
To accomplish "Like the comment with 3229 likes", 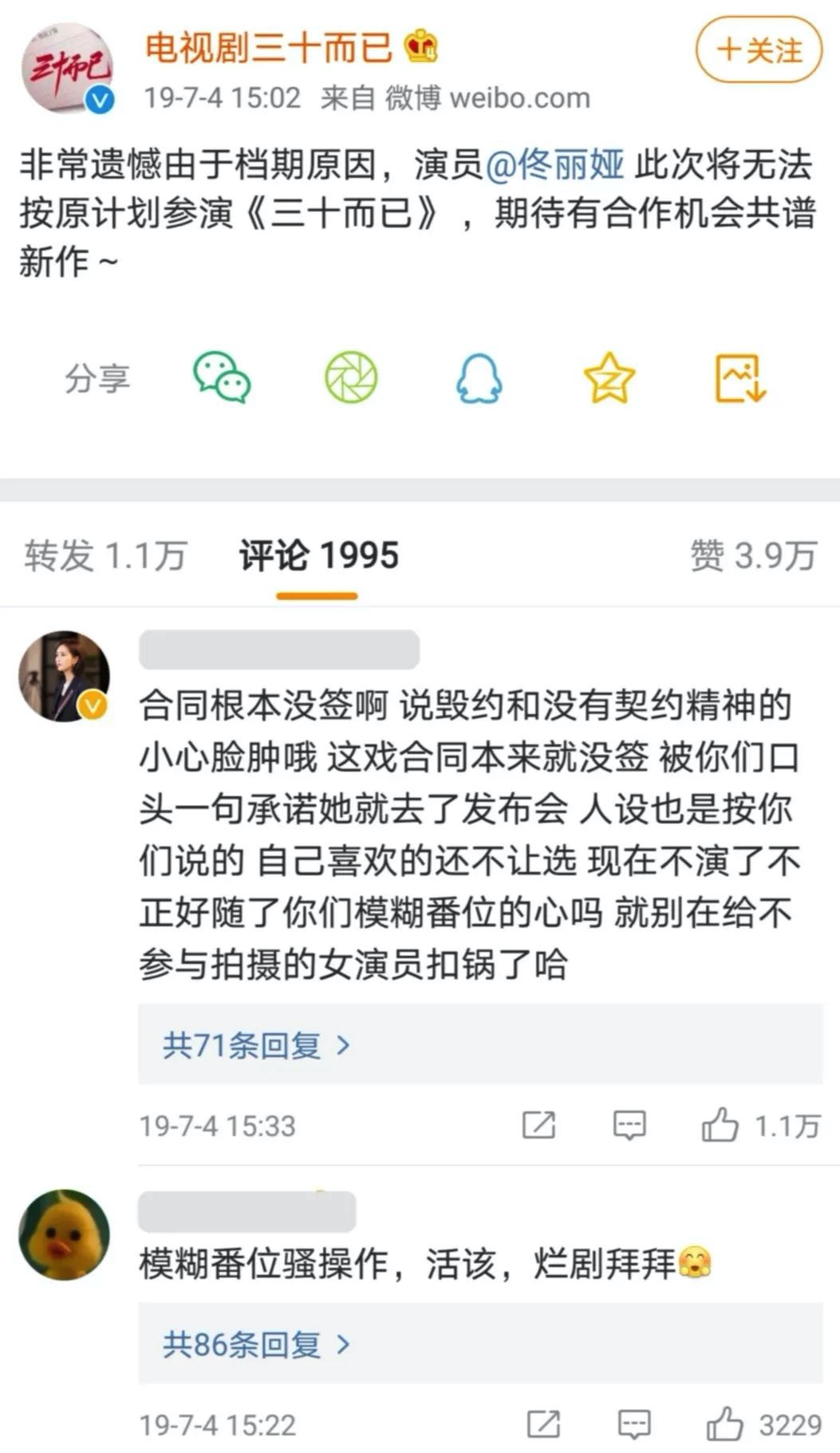I will pyautogui.click(x=724, y=1424).
